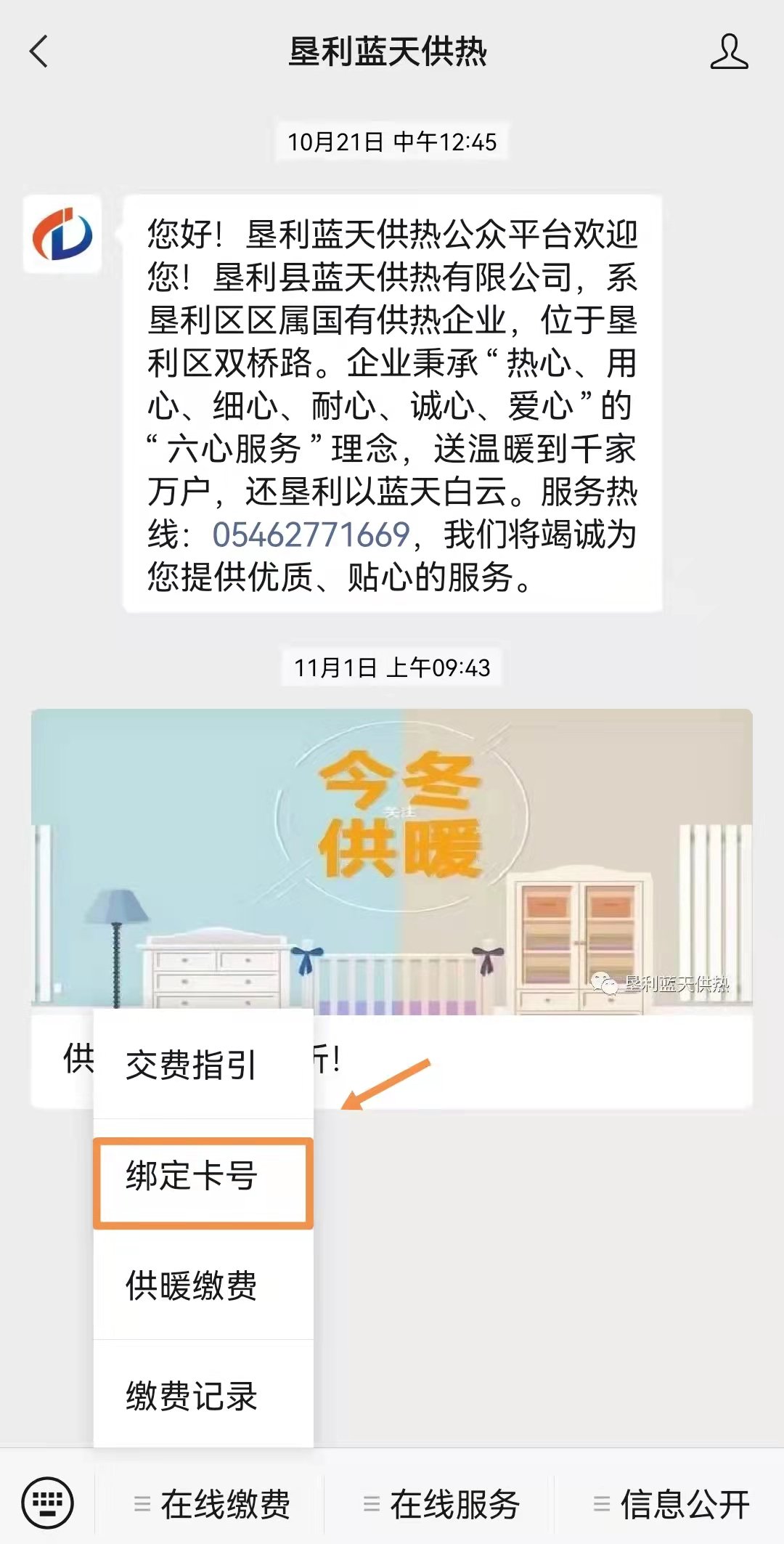This screenshot has width=784, height=1544.
Task: Call the hotline 05462771669 link
Action: pos(311,535)
